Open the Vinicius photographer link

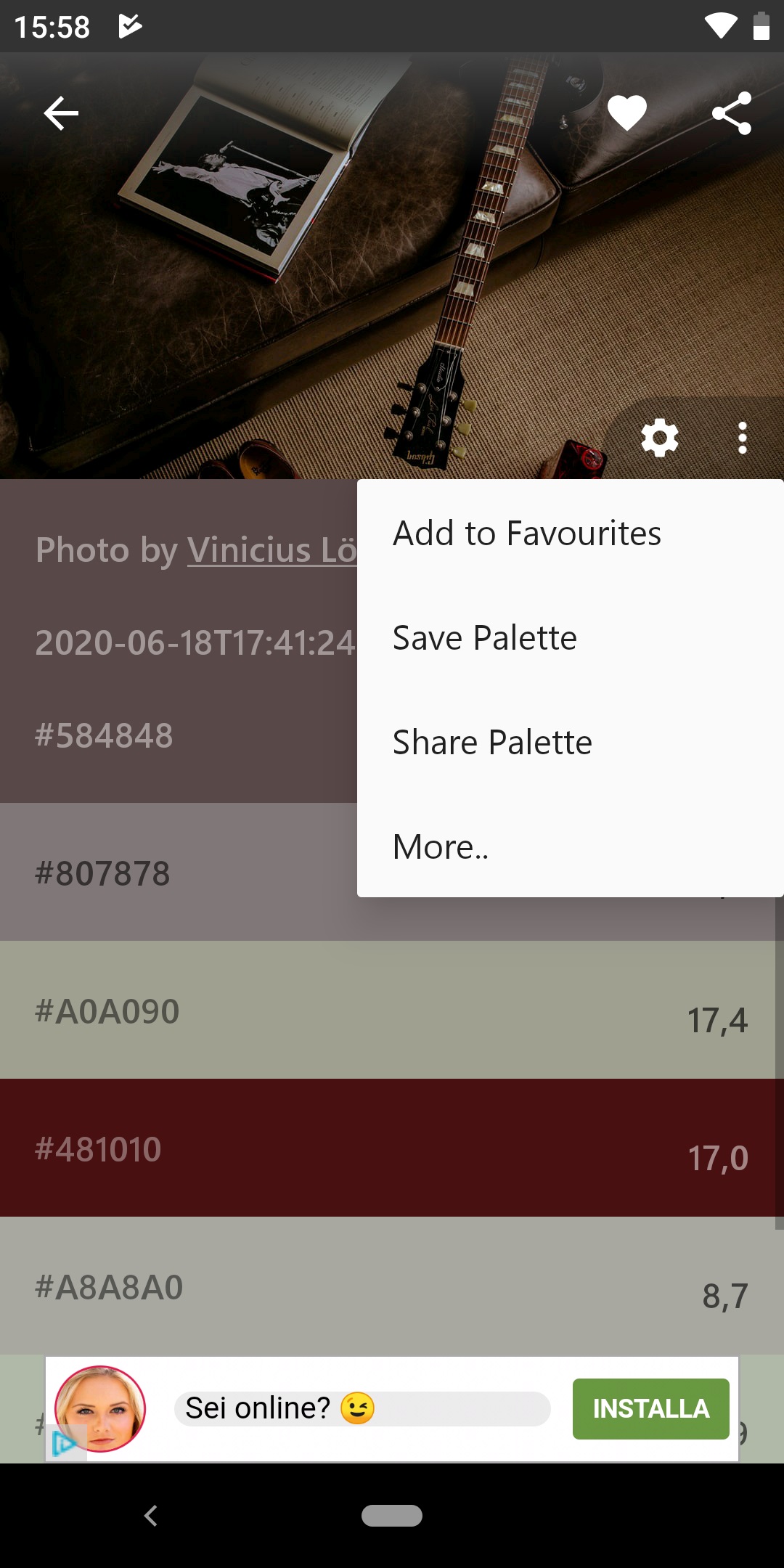click(272, 550)
